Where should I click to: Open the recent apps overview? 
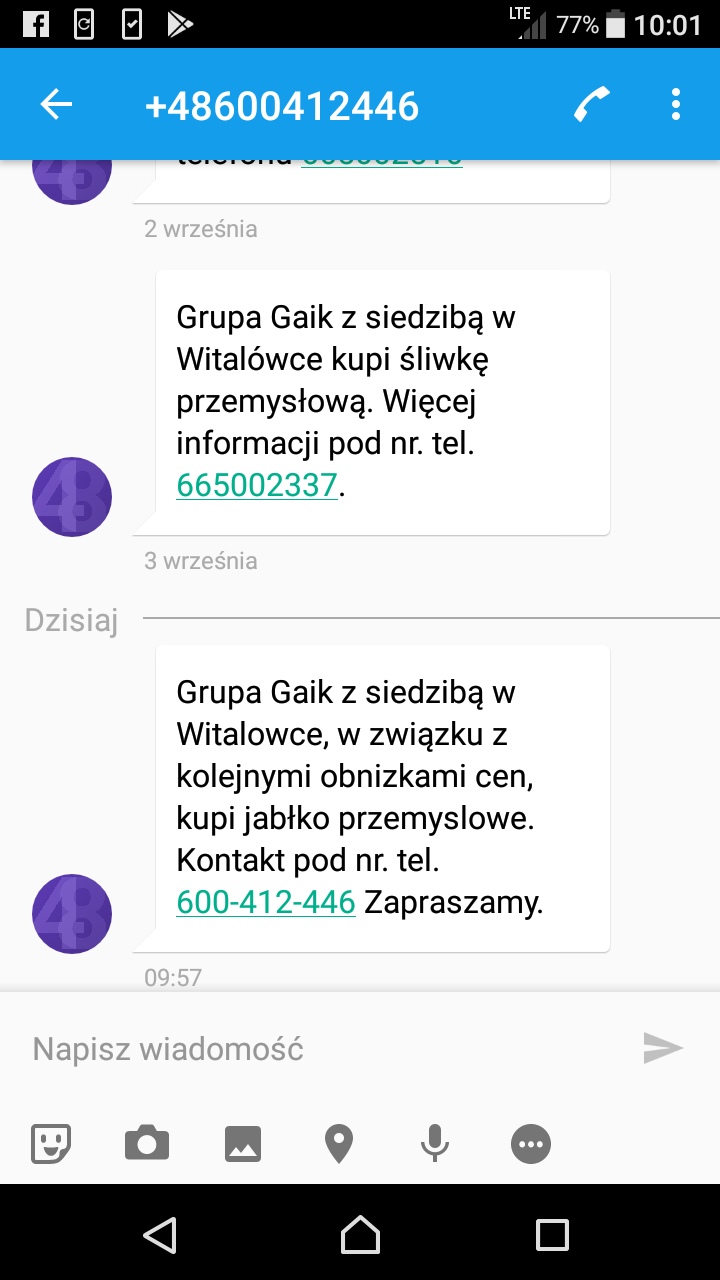coord(552,1235)
